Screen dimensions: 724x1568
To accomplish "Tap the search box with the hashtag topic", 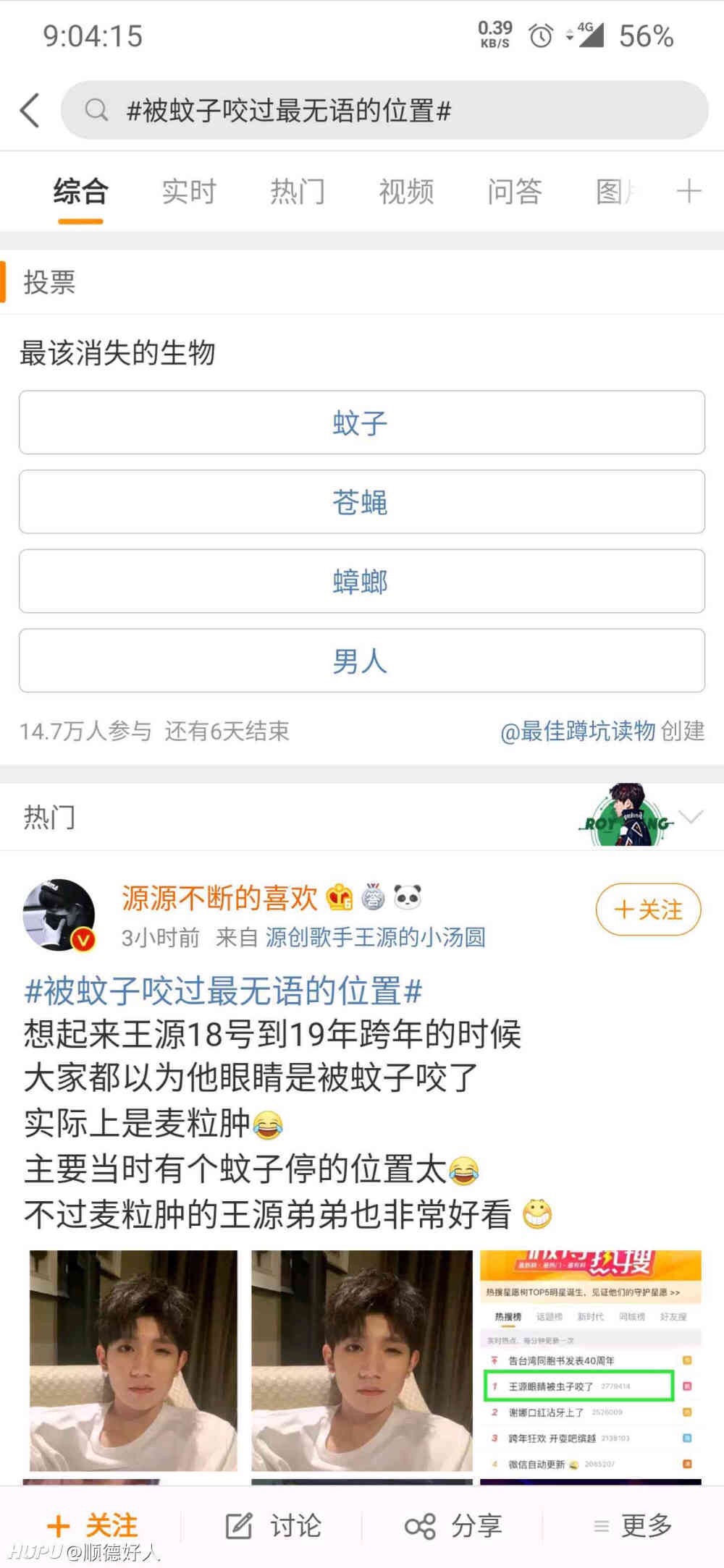I will point(384,111).
